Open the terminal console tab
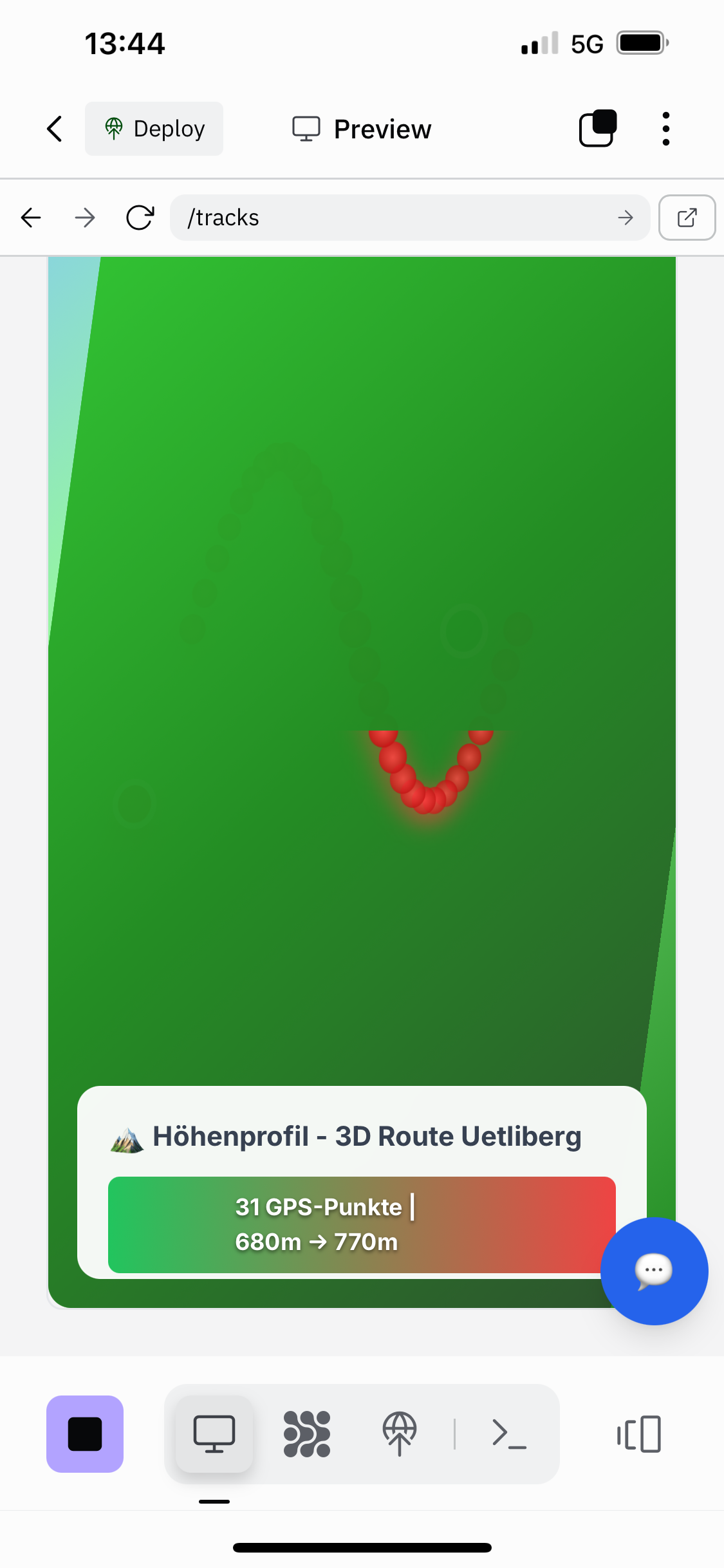The height and width of the screenshot is (1568, 724). click(509, 1434)
